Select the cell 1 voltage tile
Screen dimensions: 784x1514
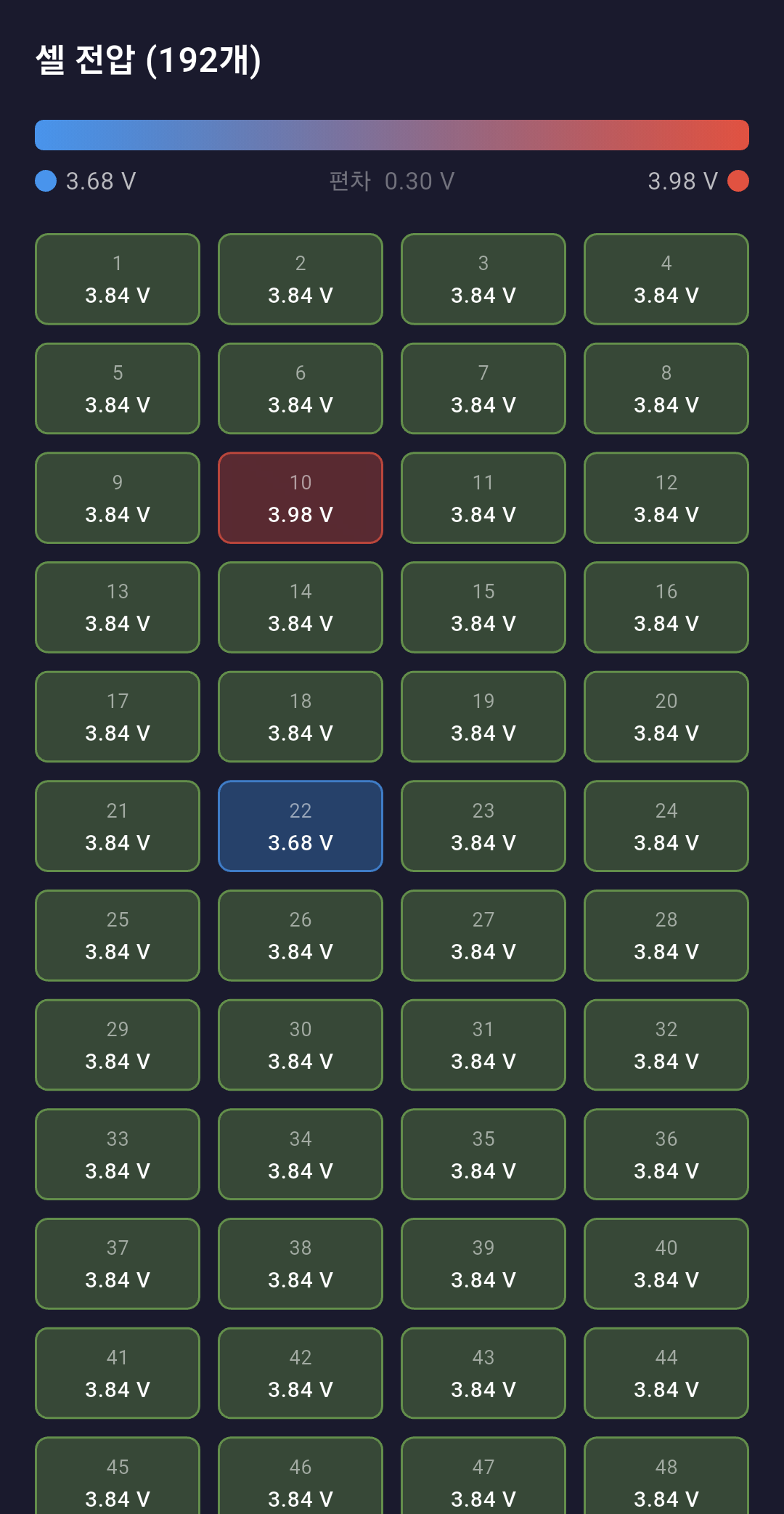click(x=118, y=279)
